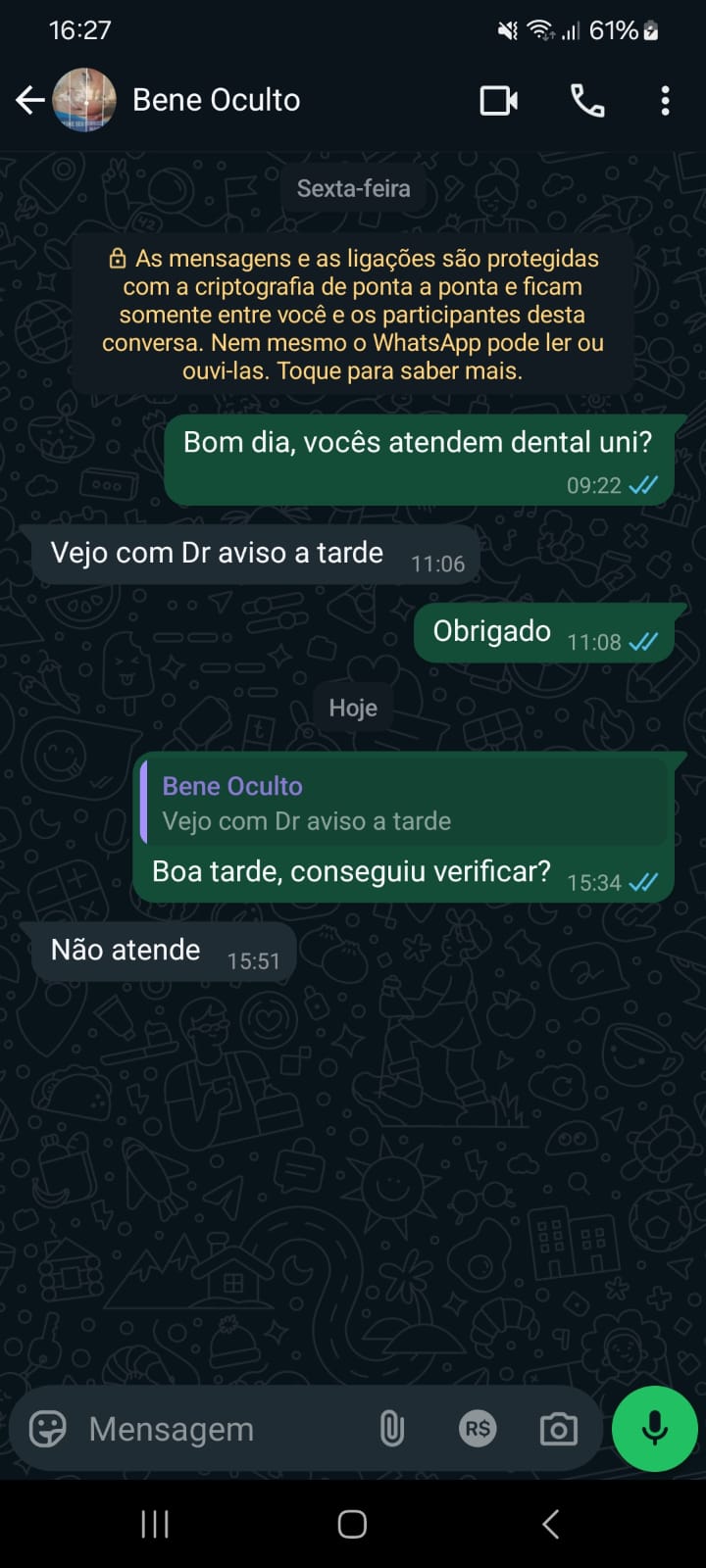Open the R$ payment option
This screenshot has width=706, height=1568.
click(x=478, y=1429)
